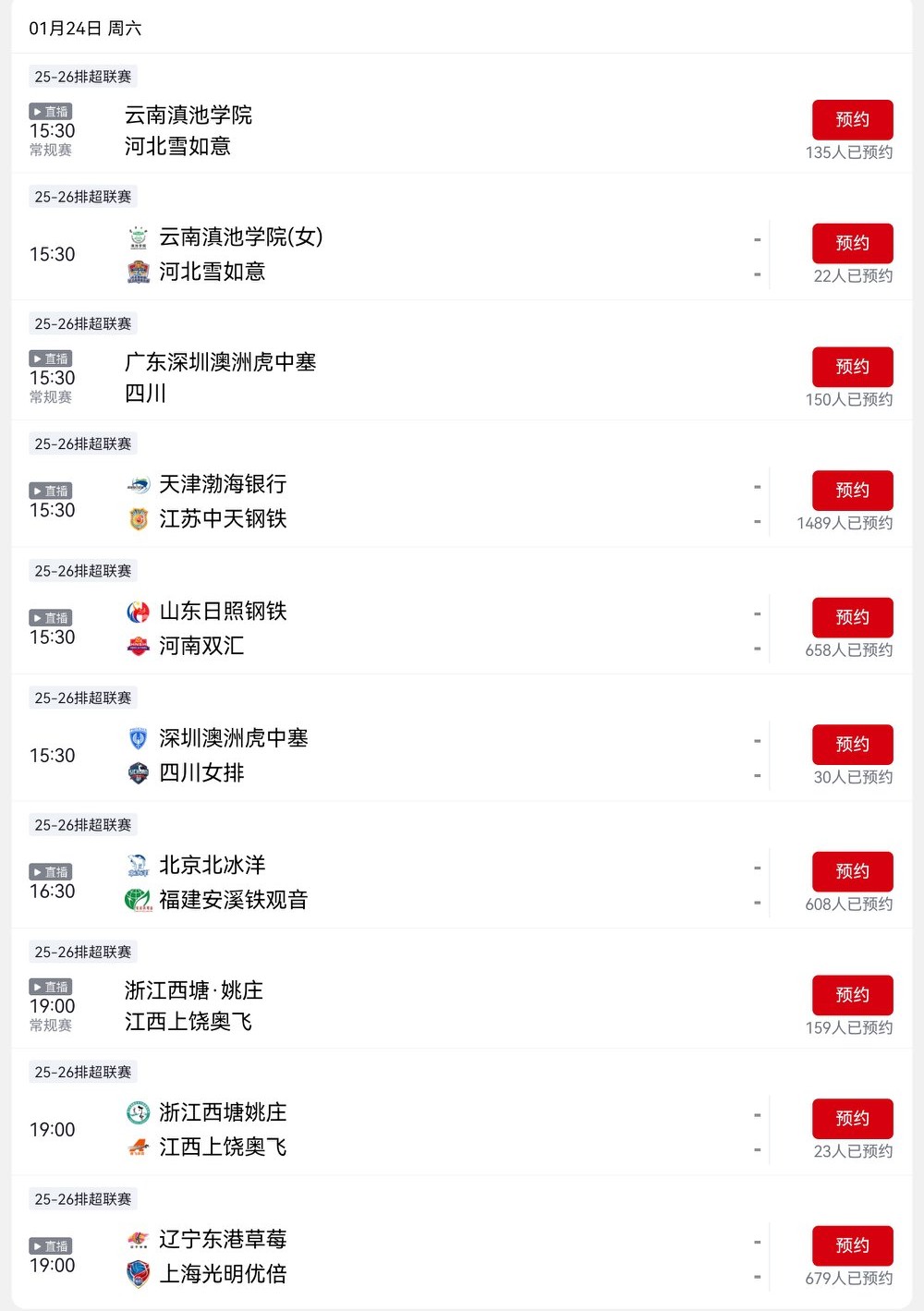Image resolution: width=924 pixels, height=1311 pixels.
Task: Tap 预约 for 深圳澳洲虎中塞 vs 四川女排
Action: pyautogui.click(x=852, y=745)
